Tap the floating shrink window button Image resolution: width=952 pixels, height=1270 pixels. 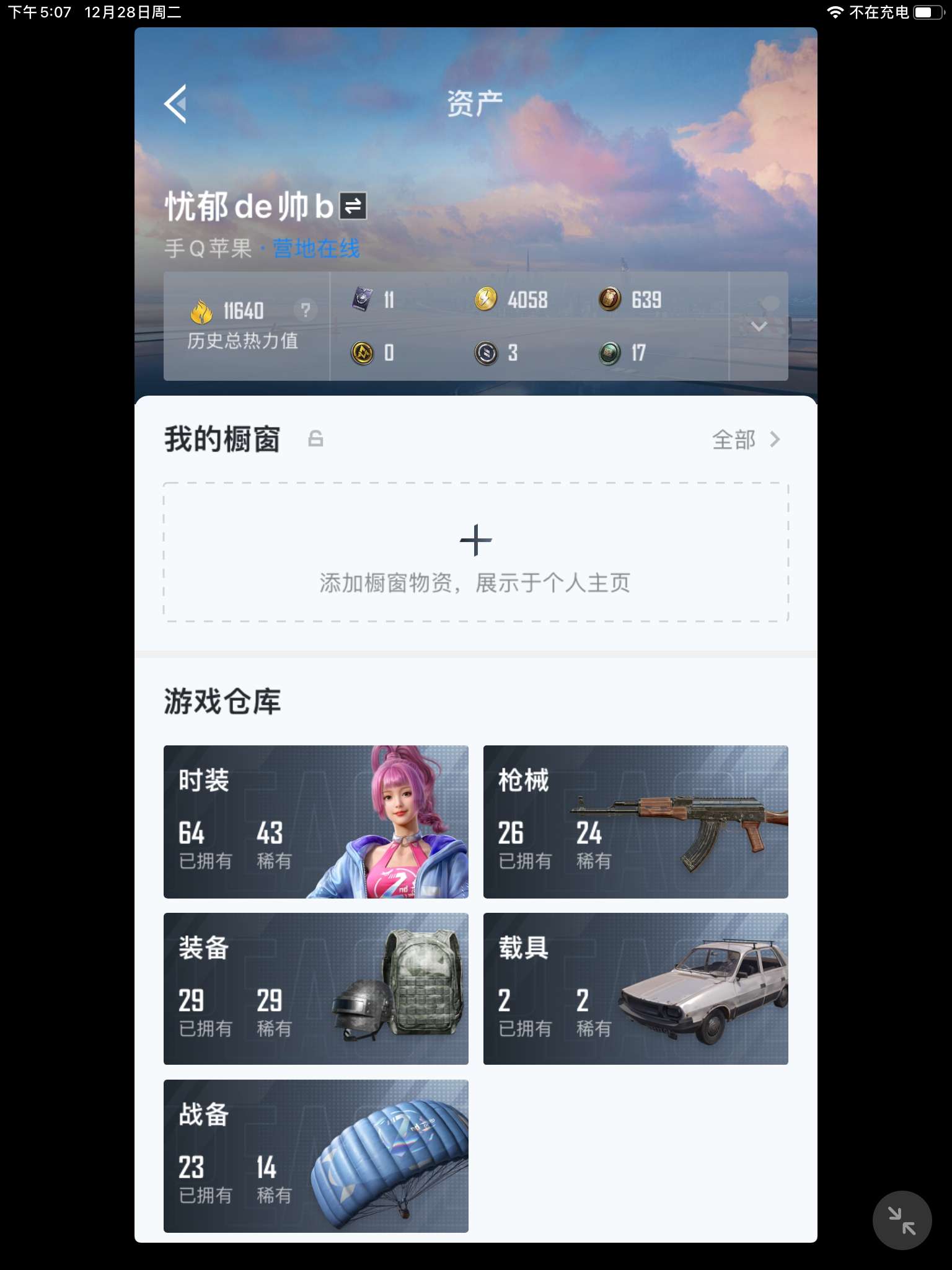[902, 1220]
